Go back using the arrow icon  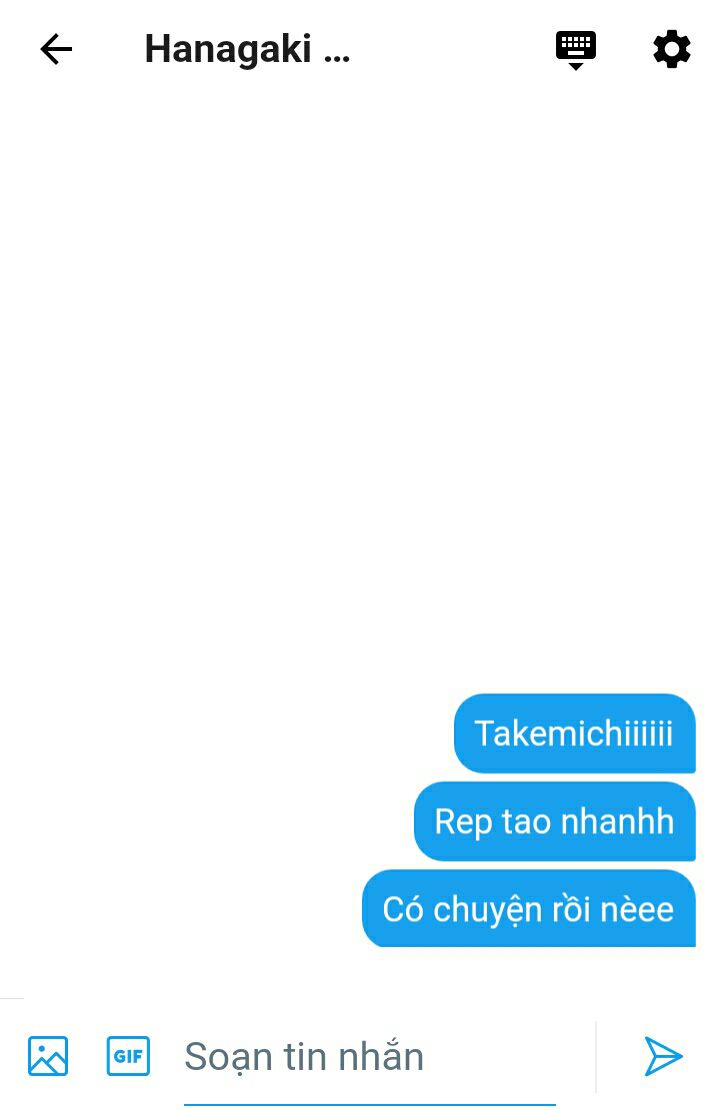(x=56, y=49)
